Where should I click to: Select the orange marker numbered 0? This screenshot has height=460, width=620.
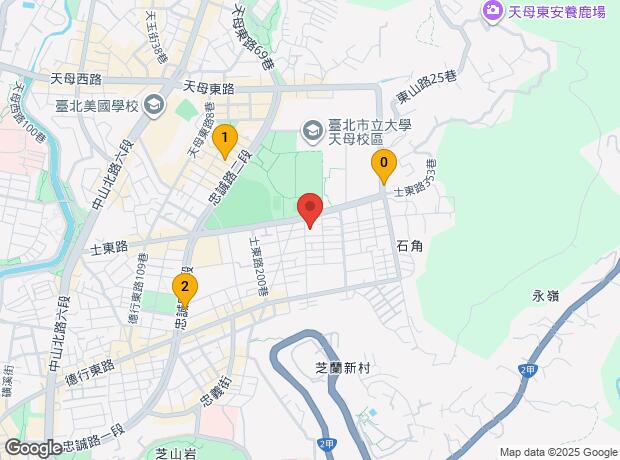click(384, 166)
